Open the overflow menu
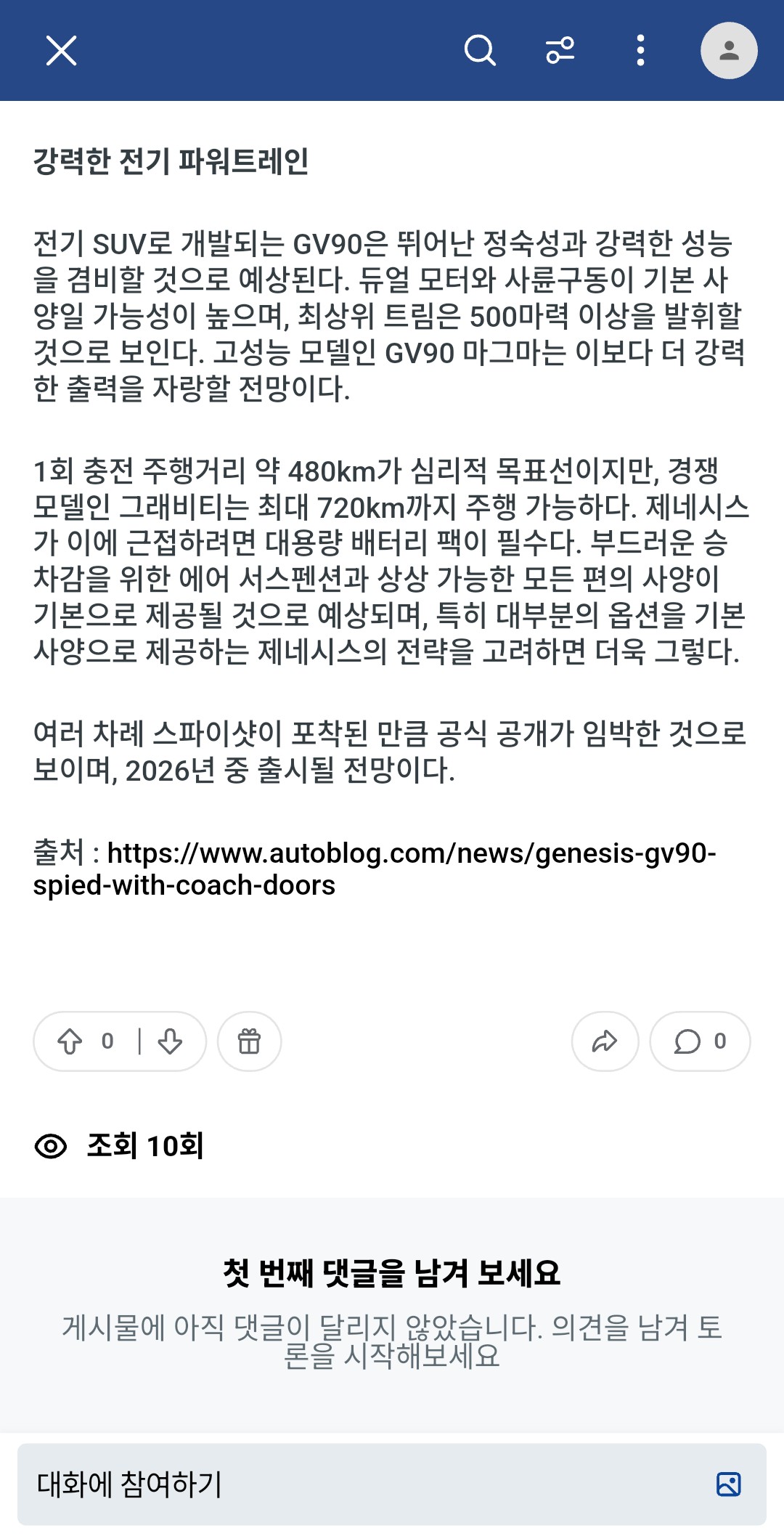This screenshot has height=1536, width=784. 640,51
